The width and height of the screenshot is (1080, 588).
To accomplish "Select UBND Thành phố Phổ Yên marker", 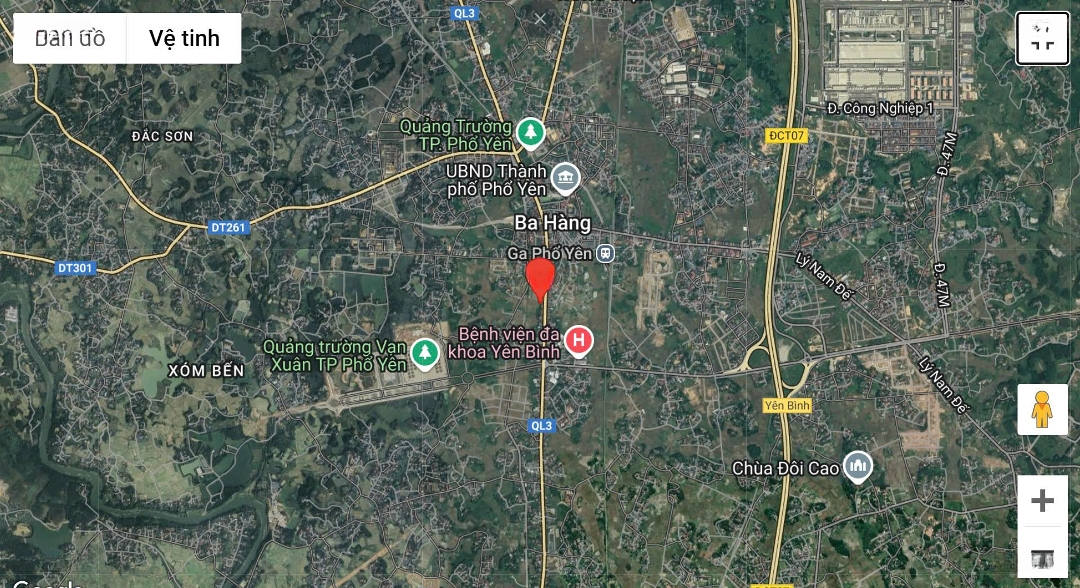I will [x=566, y=178].
